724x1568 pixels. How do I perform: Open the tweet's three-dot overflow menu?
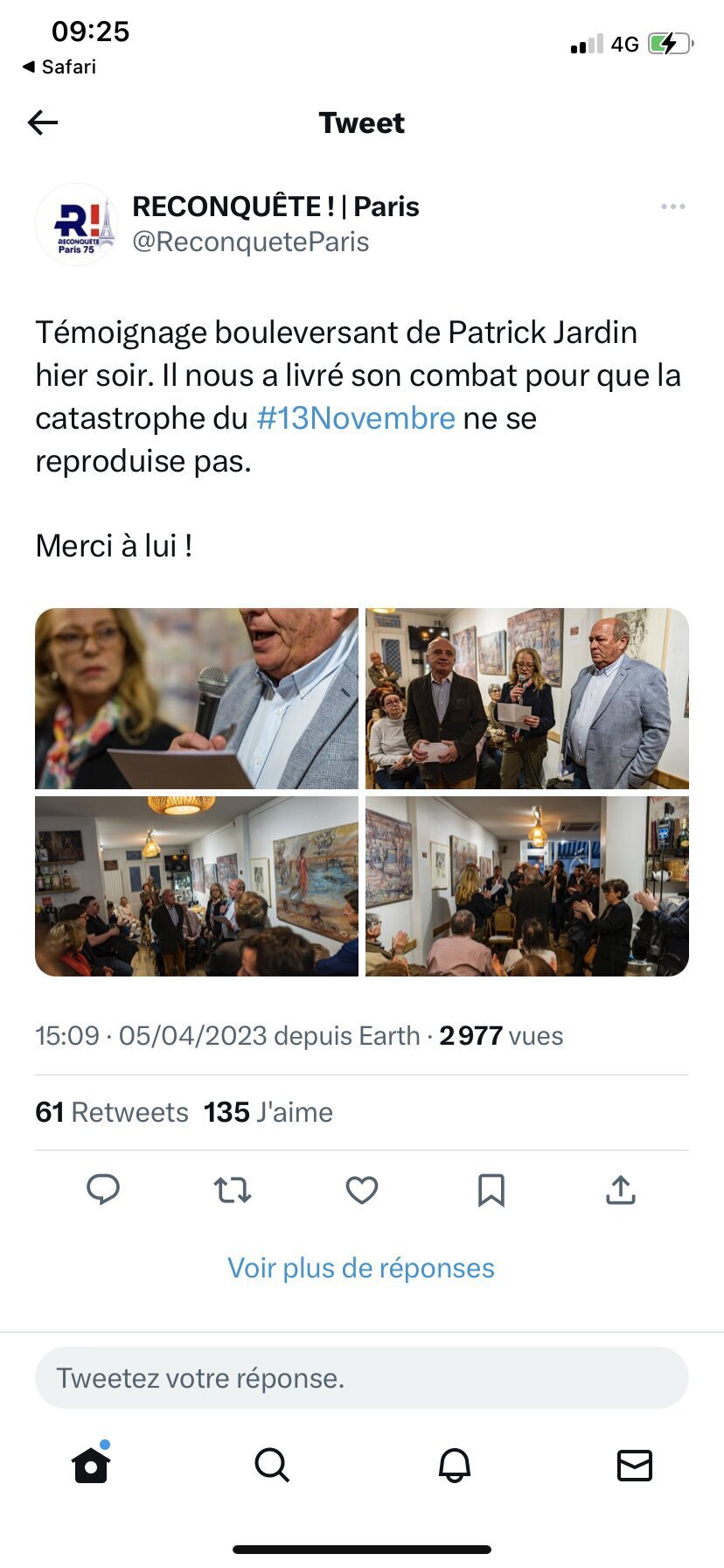coord(672,206)
